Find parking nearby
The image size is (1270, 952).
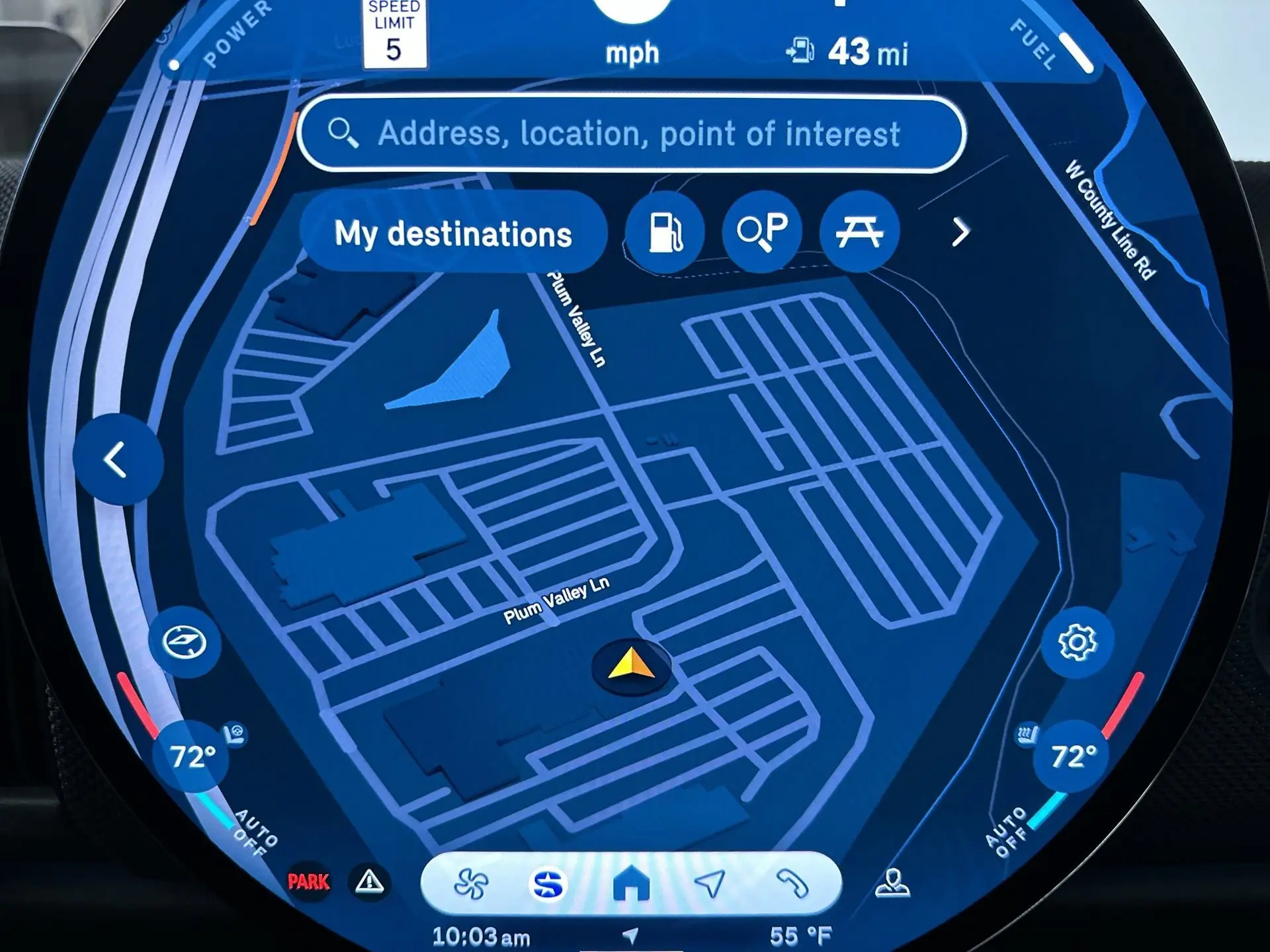tap(762, 232)
